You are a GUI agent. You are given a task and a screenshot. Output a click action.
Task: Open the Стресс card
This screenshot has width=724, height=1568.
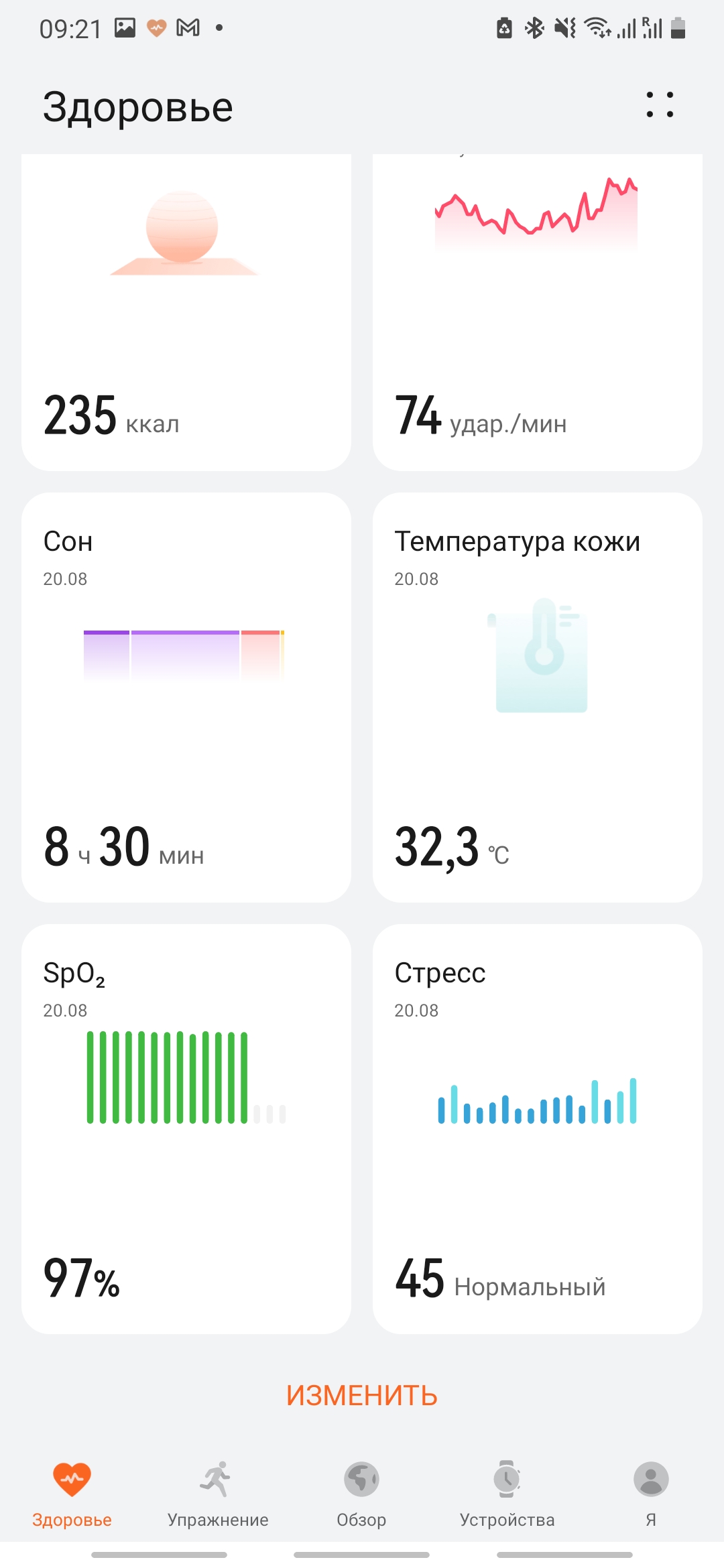click(x=537, y=1128)
